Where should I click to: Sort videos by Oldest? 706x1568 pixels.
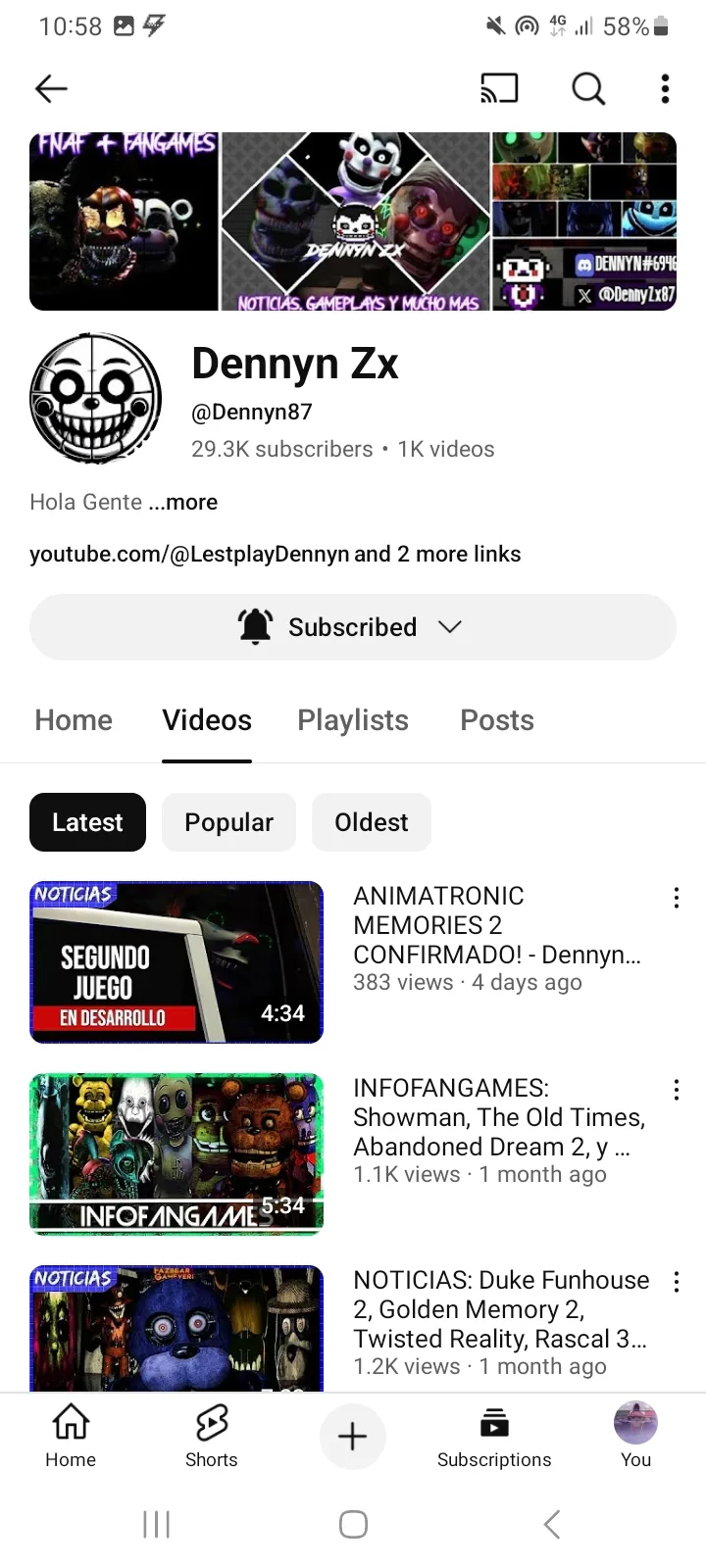click(371, 822)
